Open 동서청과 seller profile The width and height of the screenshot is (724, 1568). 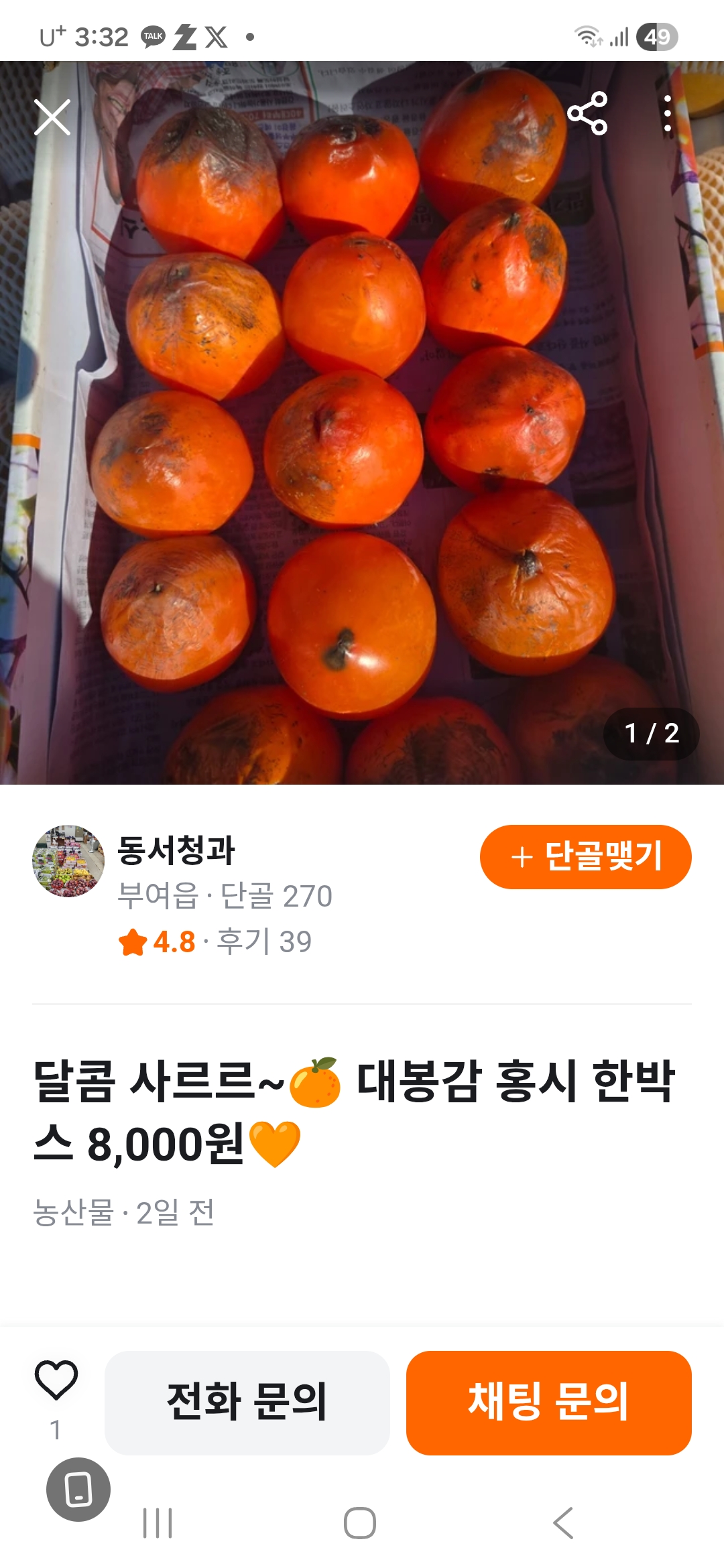pyautogui.click(x=176, y=851)
